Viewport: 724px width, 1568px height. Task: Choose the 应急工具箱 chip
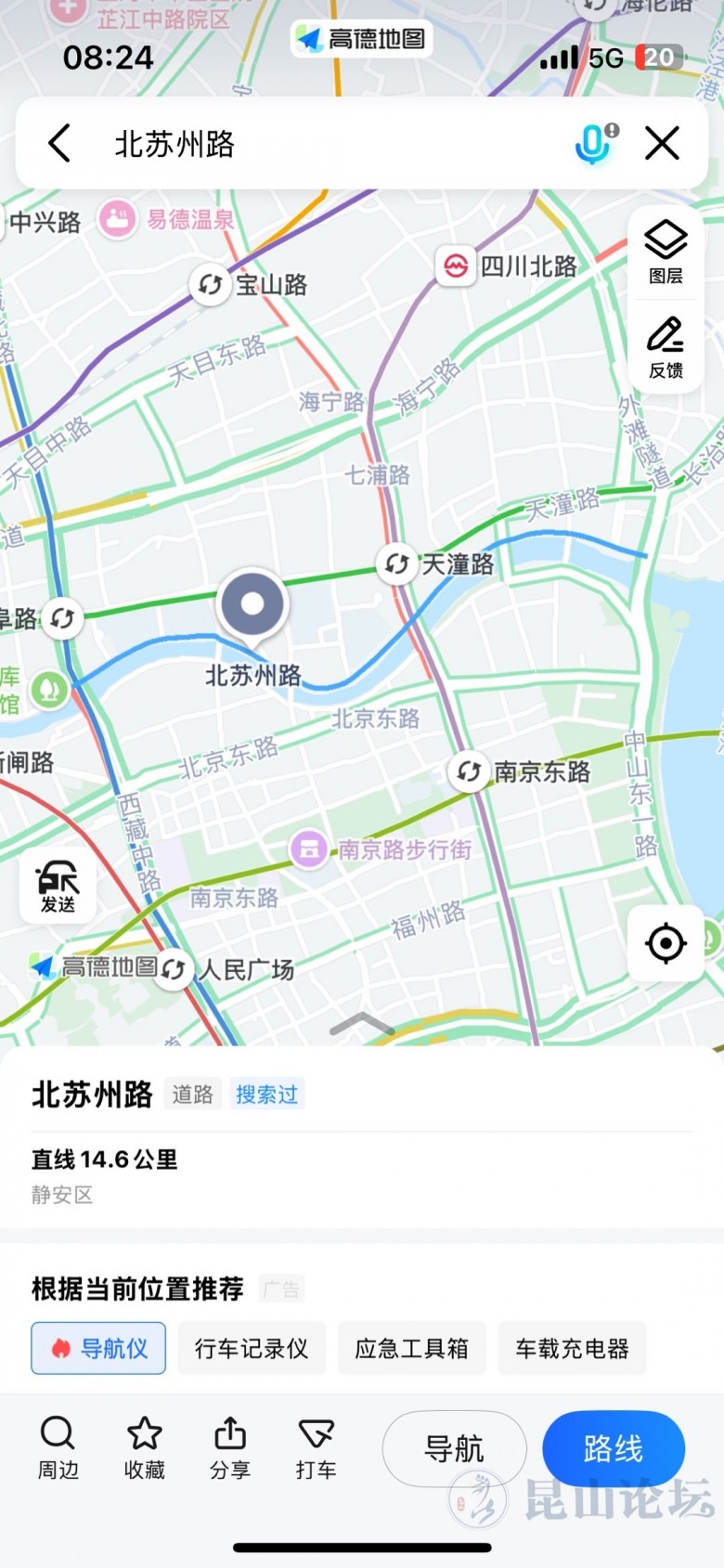click(x=411, y=1348)
